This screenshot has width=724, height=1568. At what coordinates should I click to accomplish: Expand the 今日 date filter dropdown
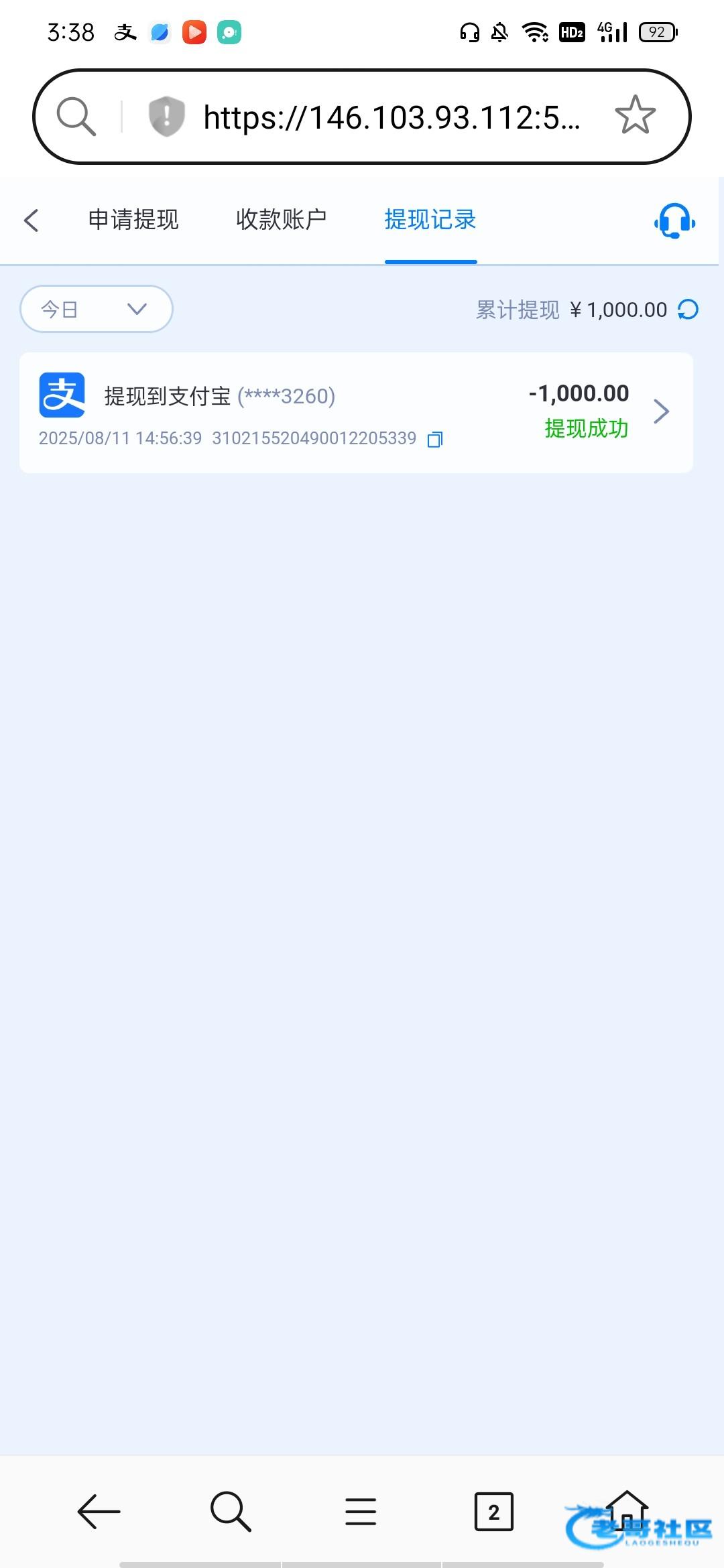pos(97,309)
